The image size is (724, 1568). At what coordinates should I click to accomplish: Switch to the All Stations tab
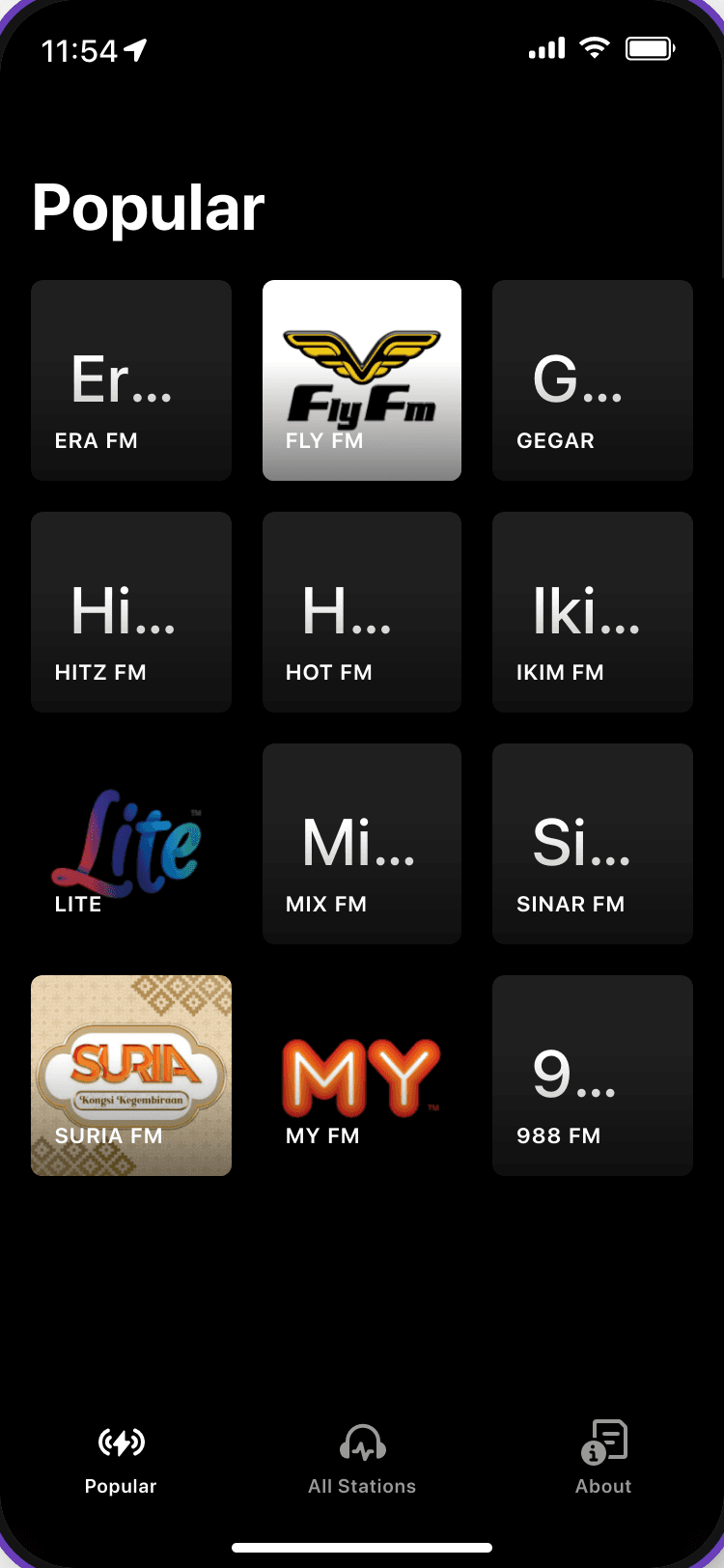pyautogui.click(x=362, y=1459)
